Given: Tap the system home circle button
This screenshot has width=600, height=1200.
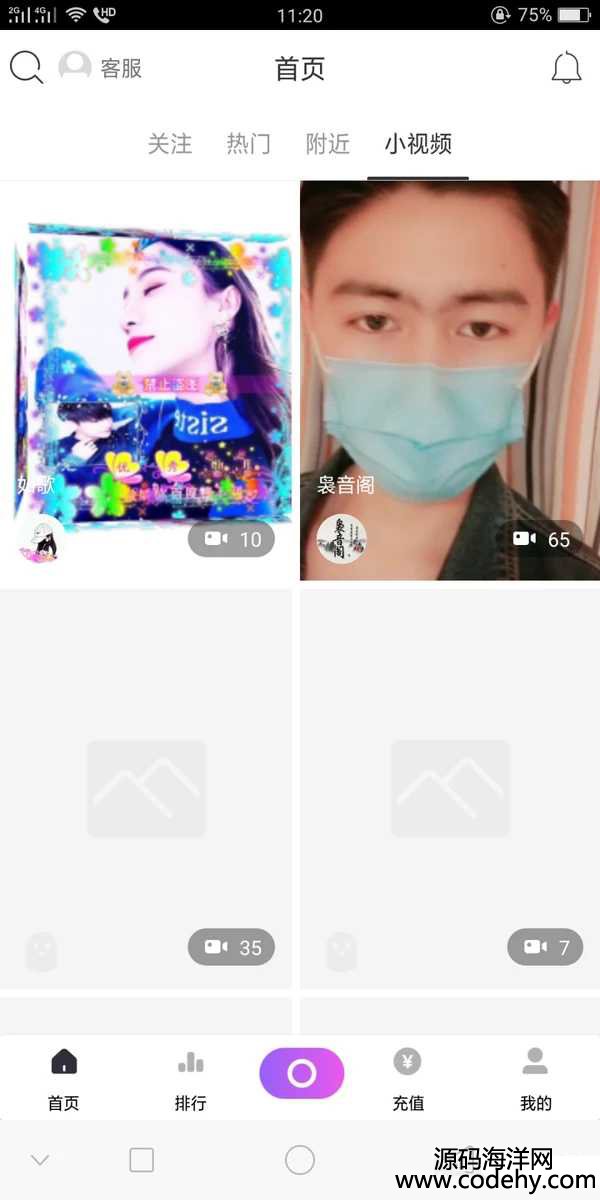Looking at the screenshot, I should point(300,1160).
